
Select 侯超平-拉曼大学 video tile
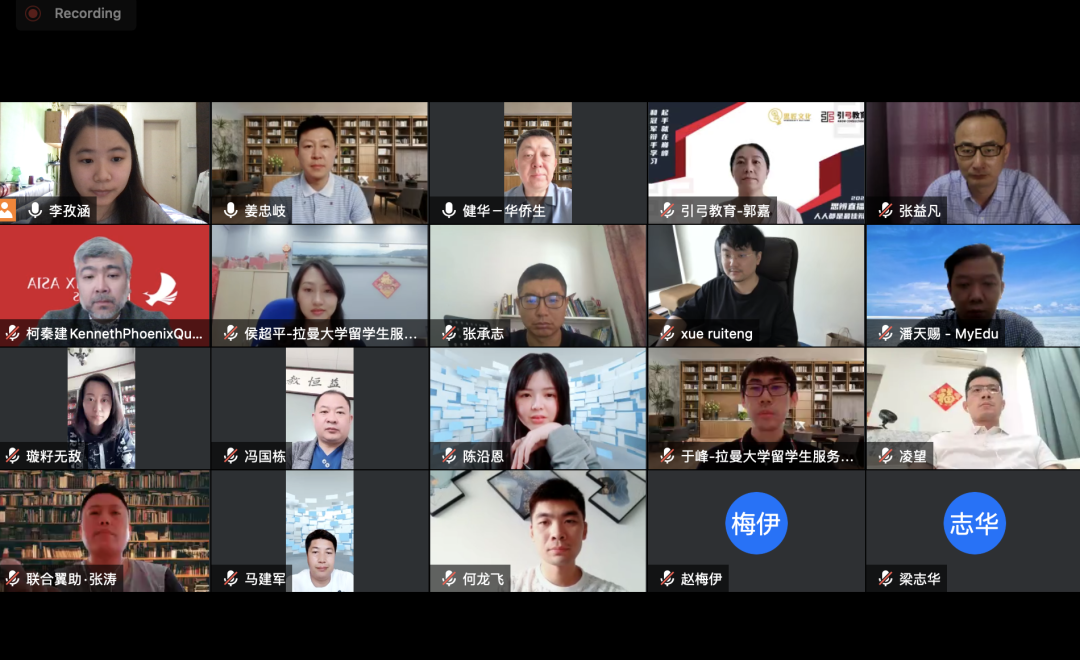tap(320, 285)
